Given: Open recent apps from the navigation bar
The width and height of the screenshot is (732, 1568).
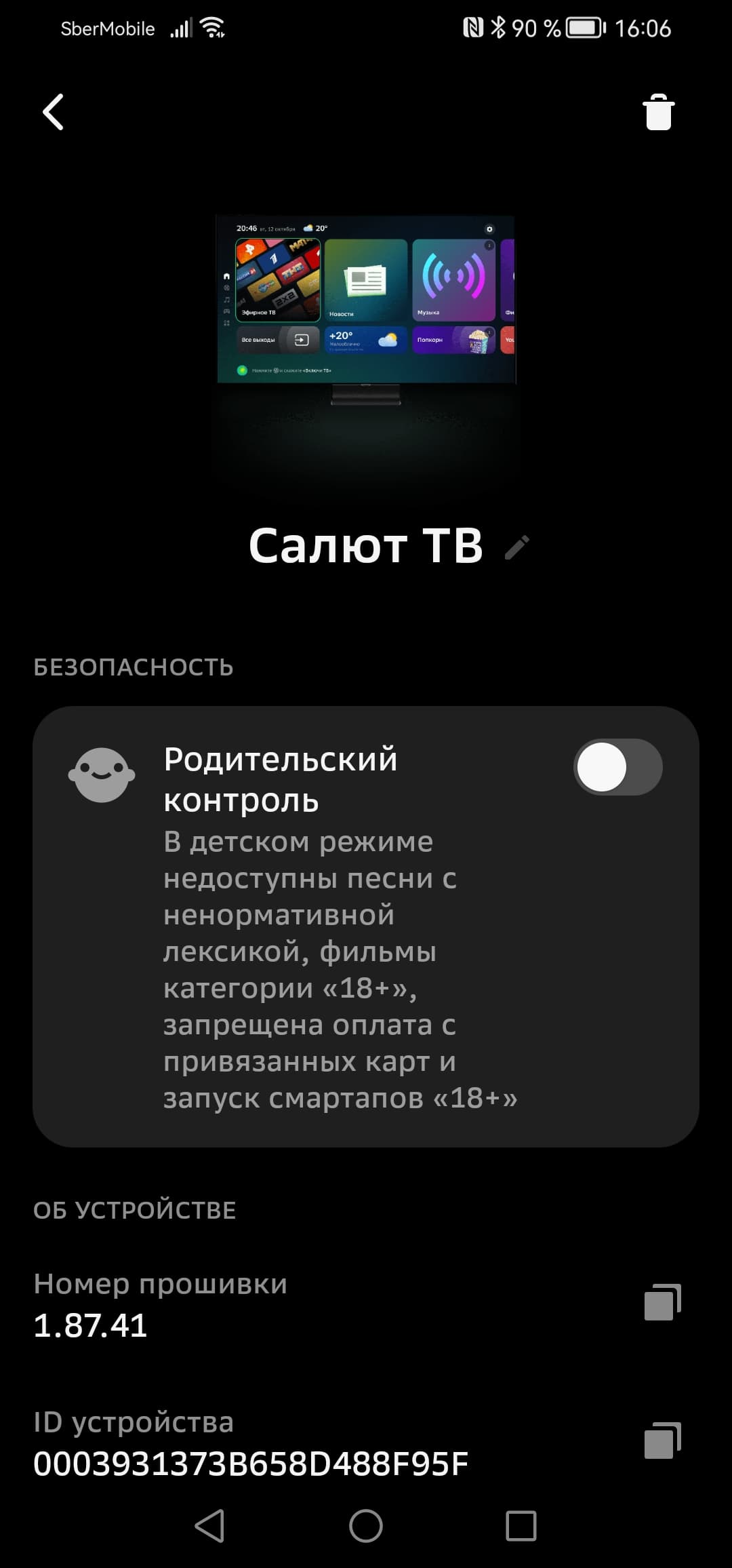Looking at the screenshot, I should coord(521,1526).
